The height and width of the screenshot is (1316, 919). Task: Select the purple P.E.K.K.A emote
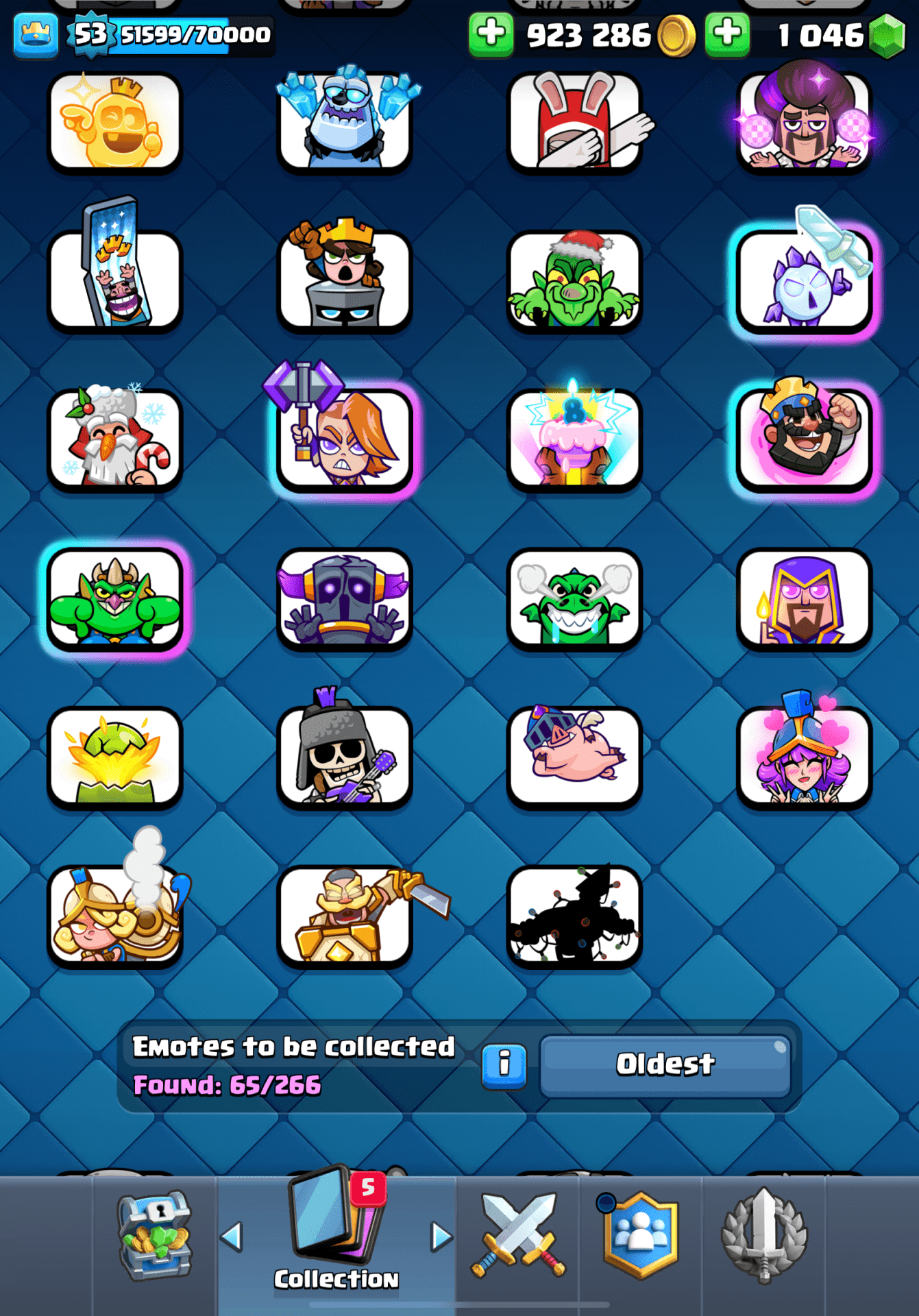(x=345, y=598)
